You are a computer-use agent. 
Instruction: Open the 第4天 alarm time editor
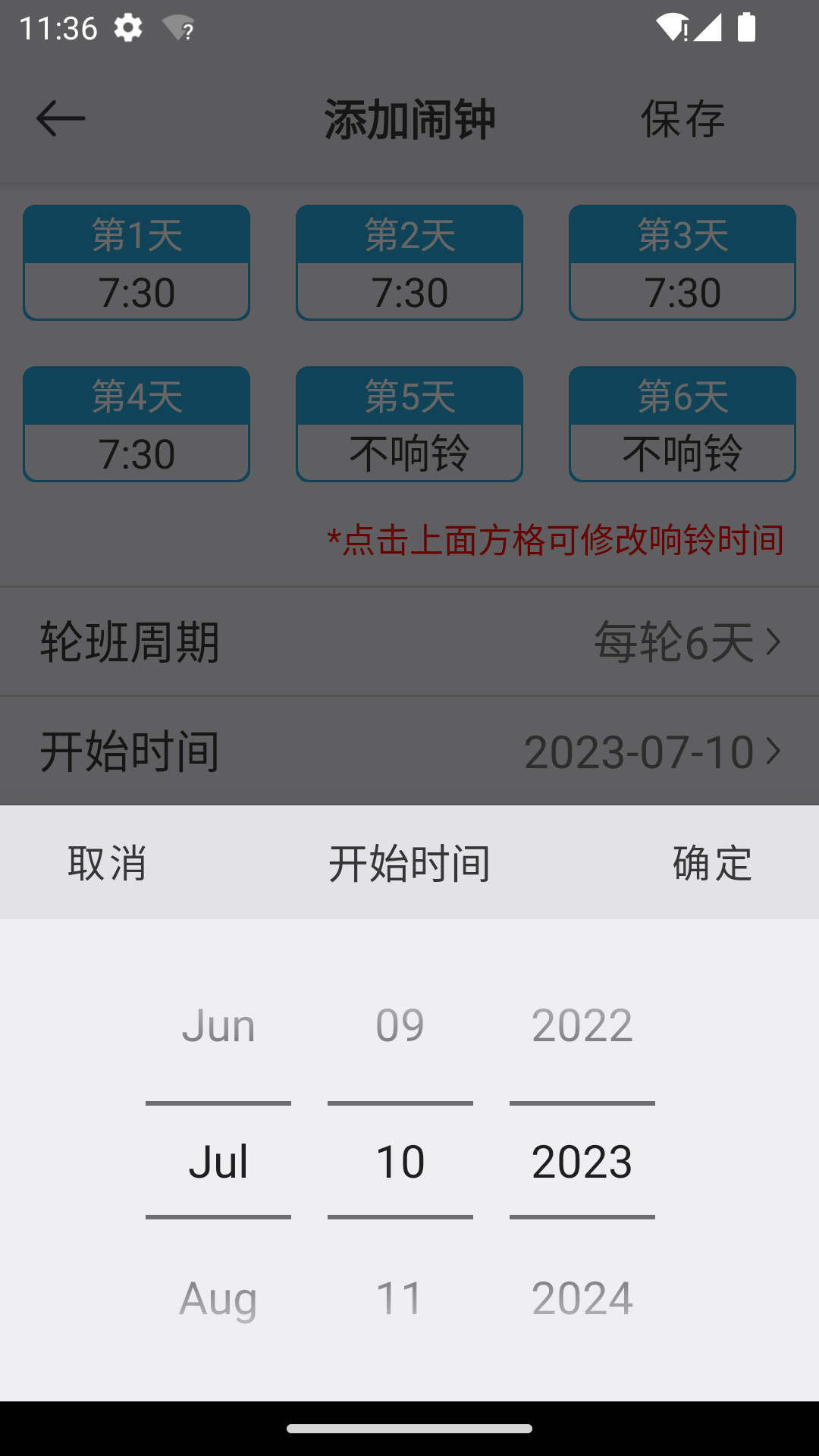coord(136,424)
